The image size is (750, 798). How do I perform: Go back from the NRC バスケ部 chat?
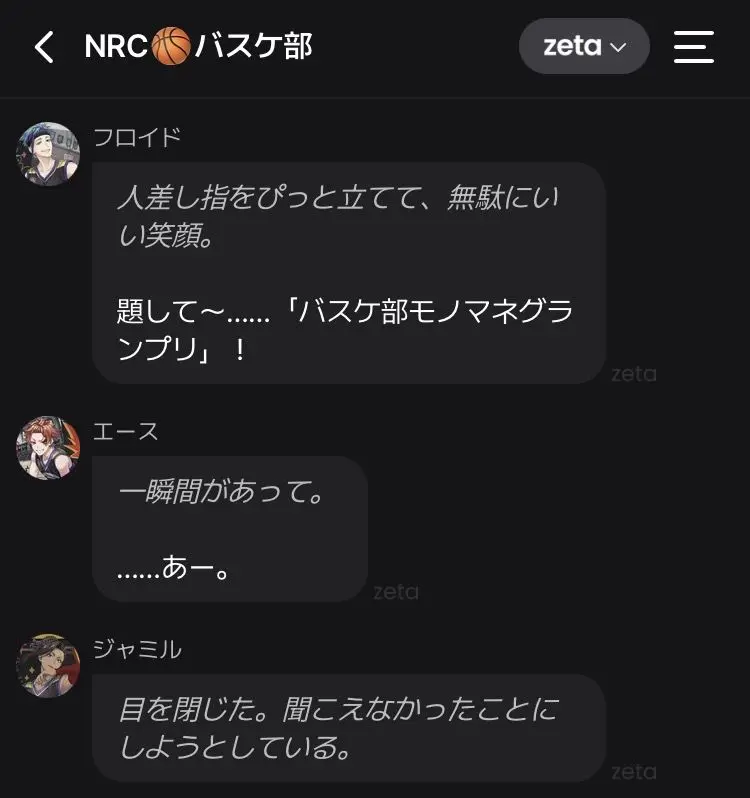tap(44, 47)
